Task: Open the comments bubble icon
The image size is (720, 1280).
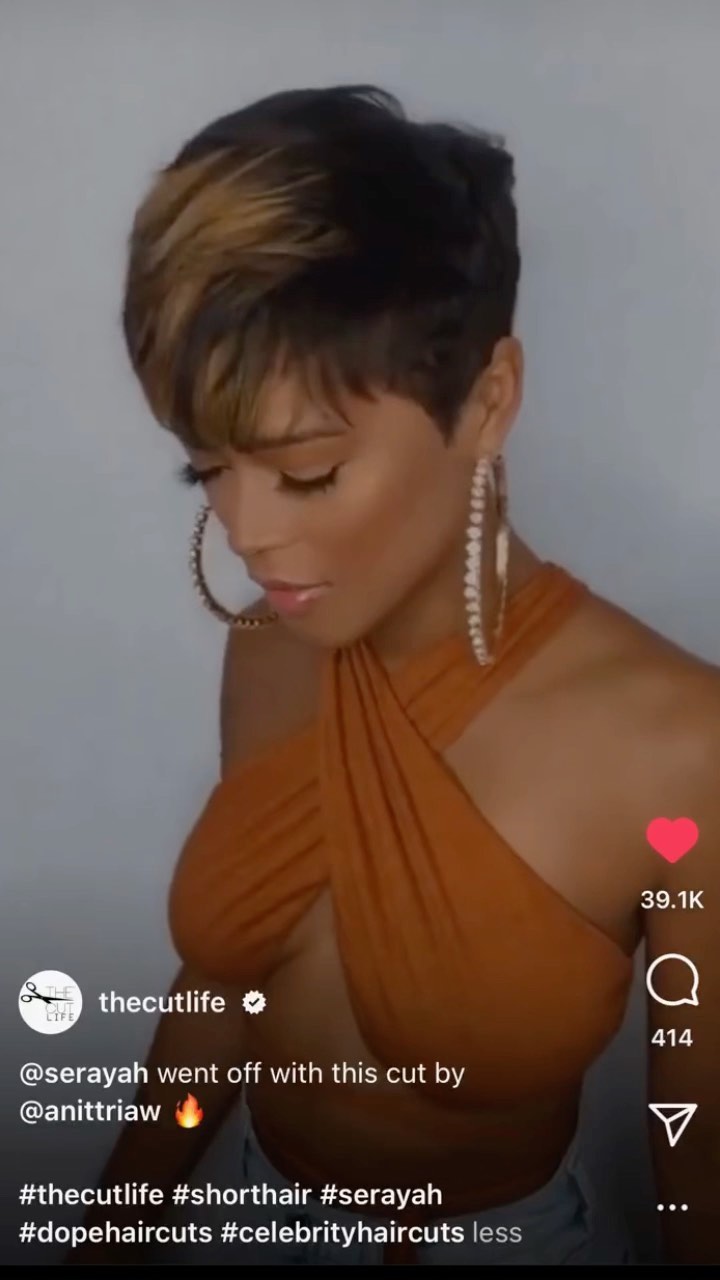Action: click(672, 982)
